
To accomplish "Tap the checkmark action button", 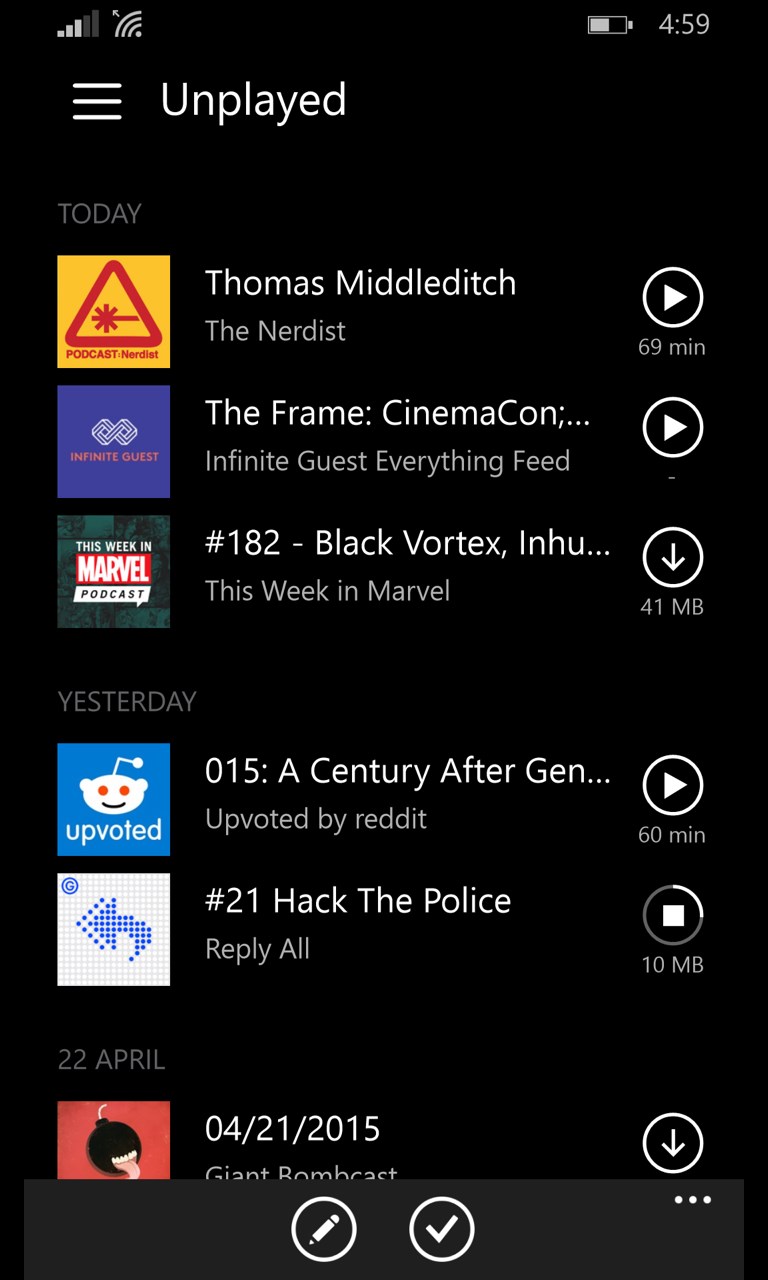I will click(x=443, y=1228).
